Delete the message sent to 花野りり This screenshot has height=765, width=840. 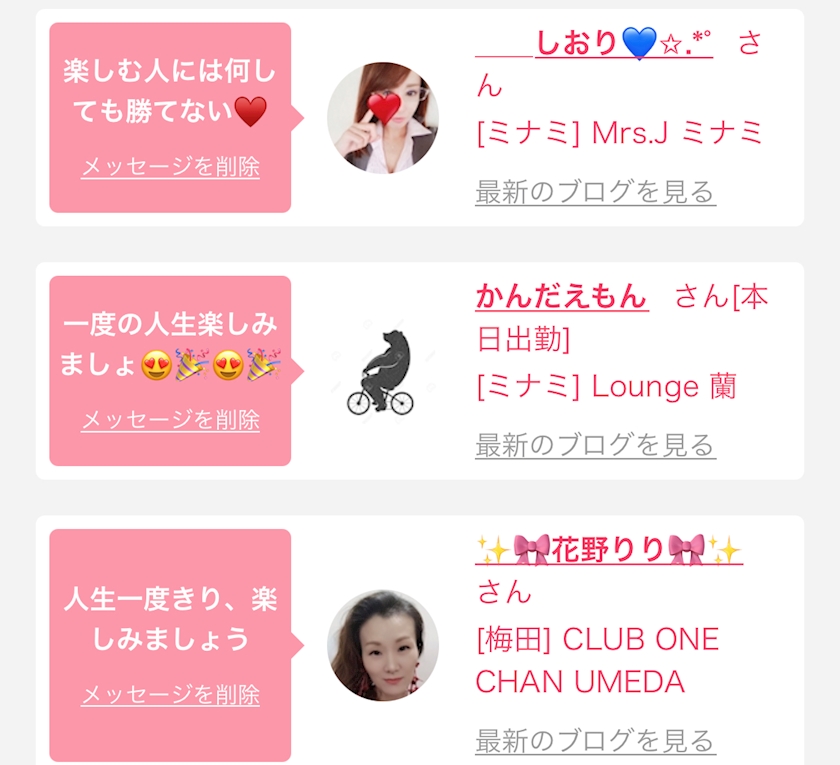point(170,694)
